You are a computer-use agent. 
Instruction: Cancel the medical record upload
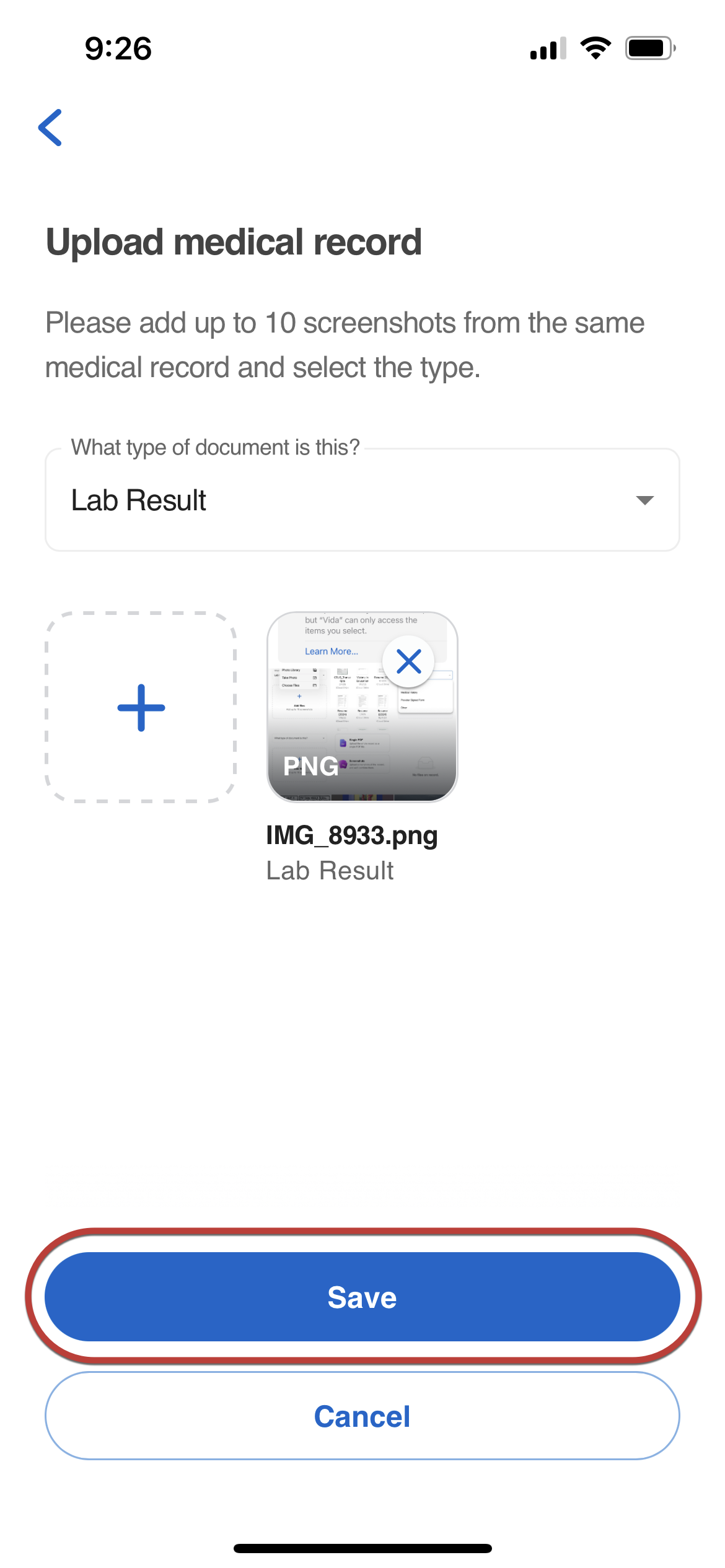(x=362, y=1416)
